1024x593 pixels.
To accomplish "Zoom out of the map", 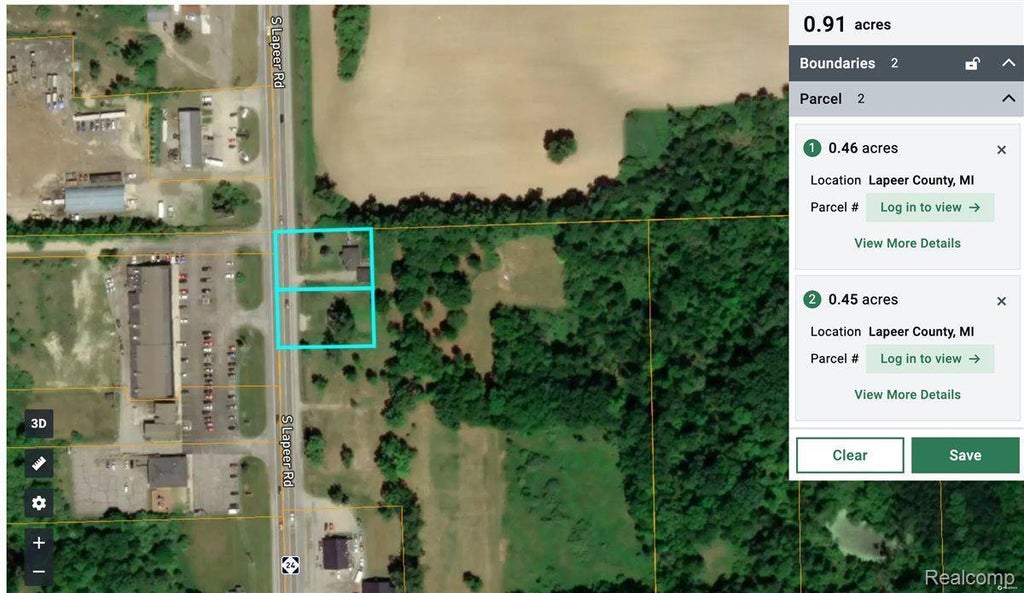I will [38, 572].
